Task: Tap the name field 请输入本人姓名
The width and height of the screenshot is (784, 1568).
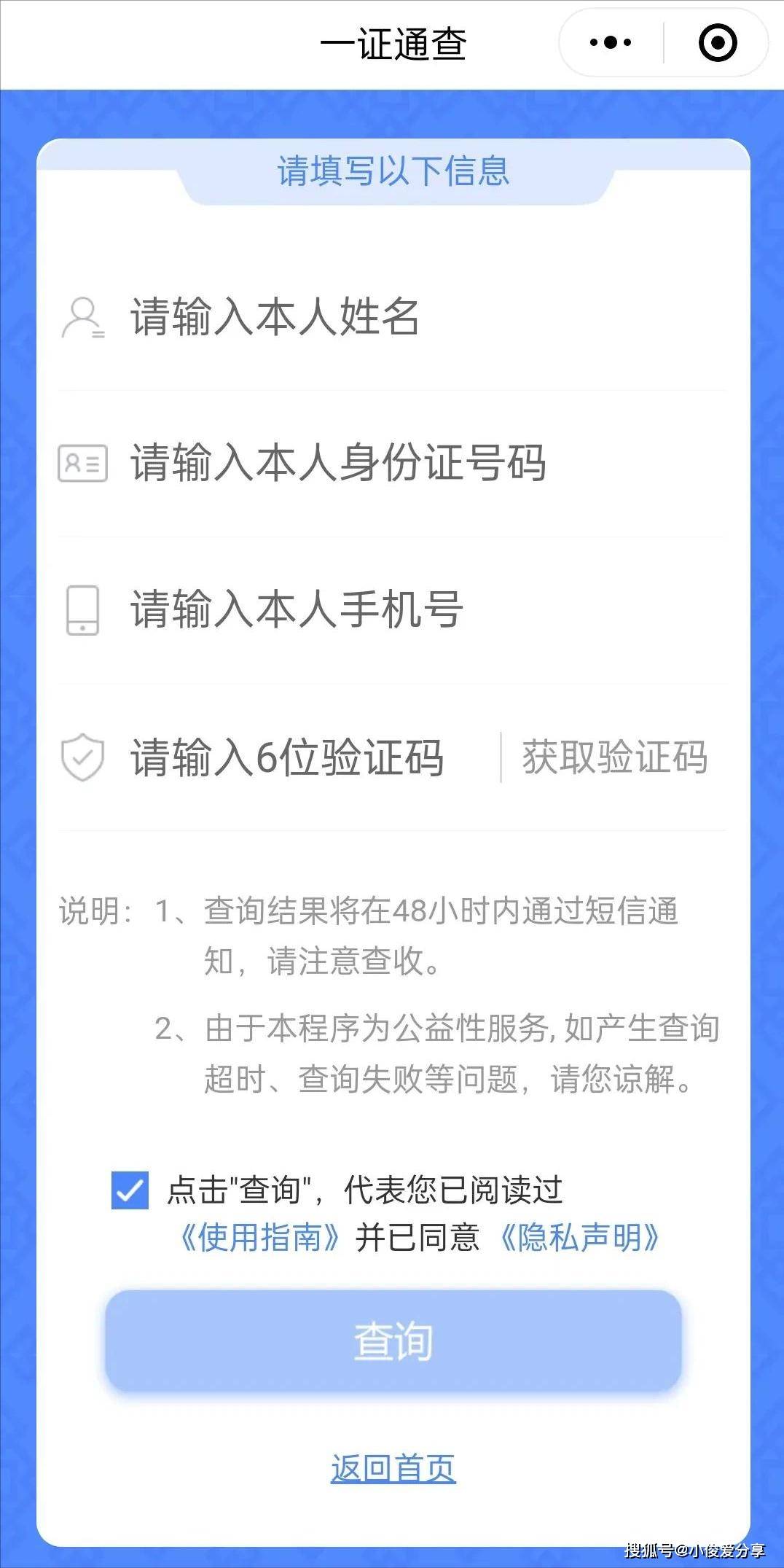Action: pos(392,317)
